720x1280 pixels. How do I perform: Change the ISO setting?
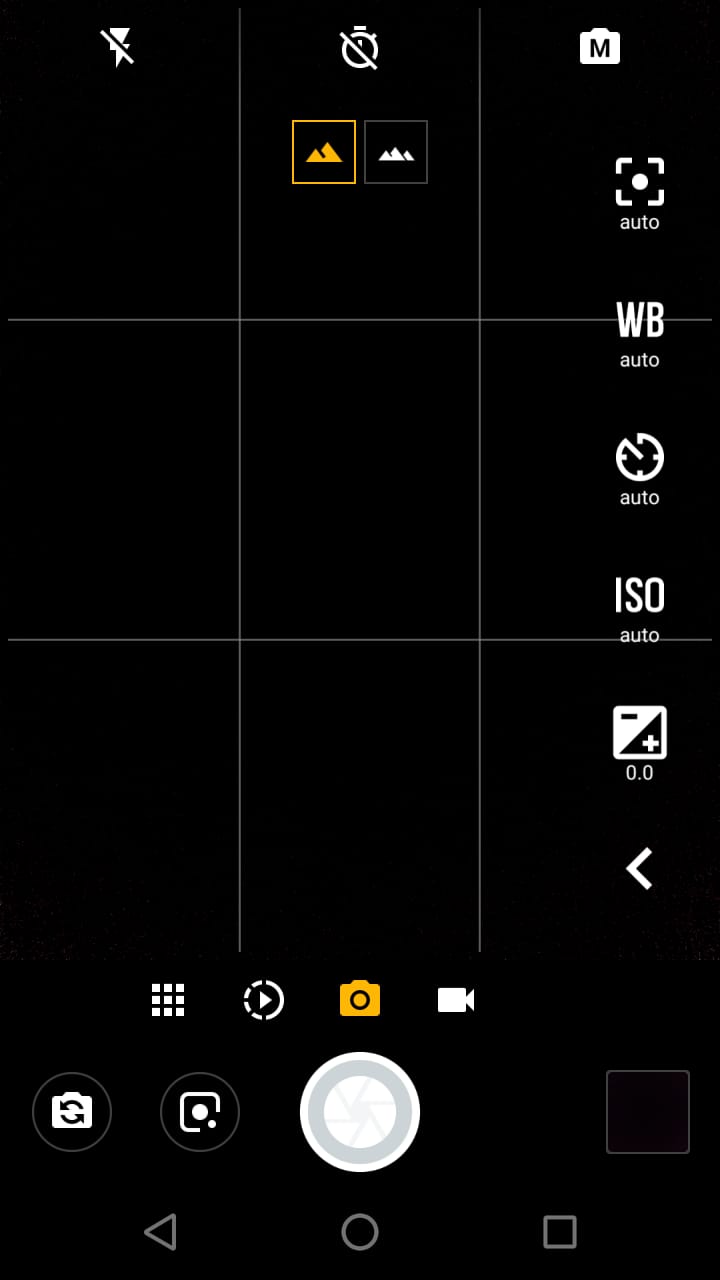(640, 609)
